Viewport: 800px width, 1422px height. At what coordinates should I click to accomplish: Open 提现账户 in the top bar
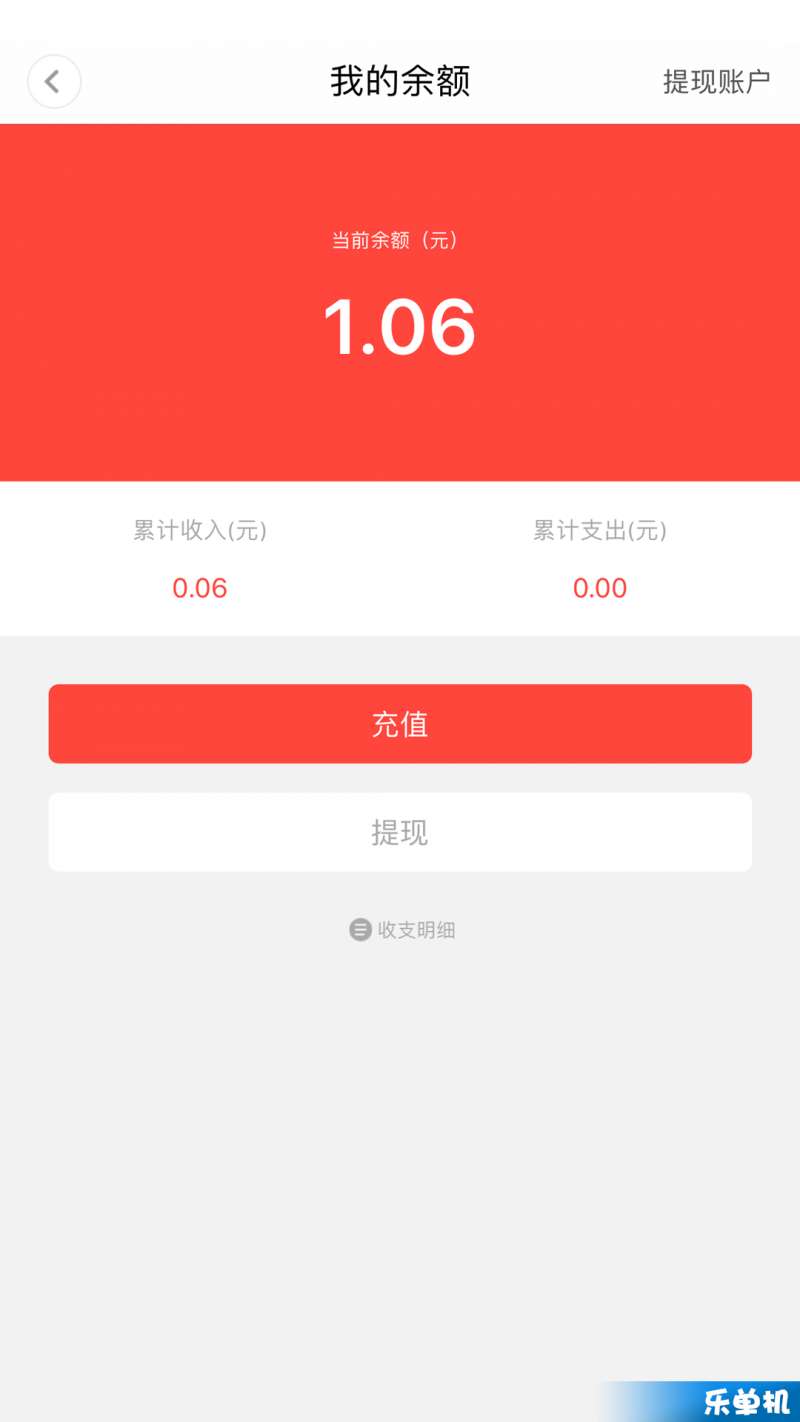[x=716, y=82]
